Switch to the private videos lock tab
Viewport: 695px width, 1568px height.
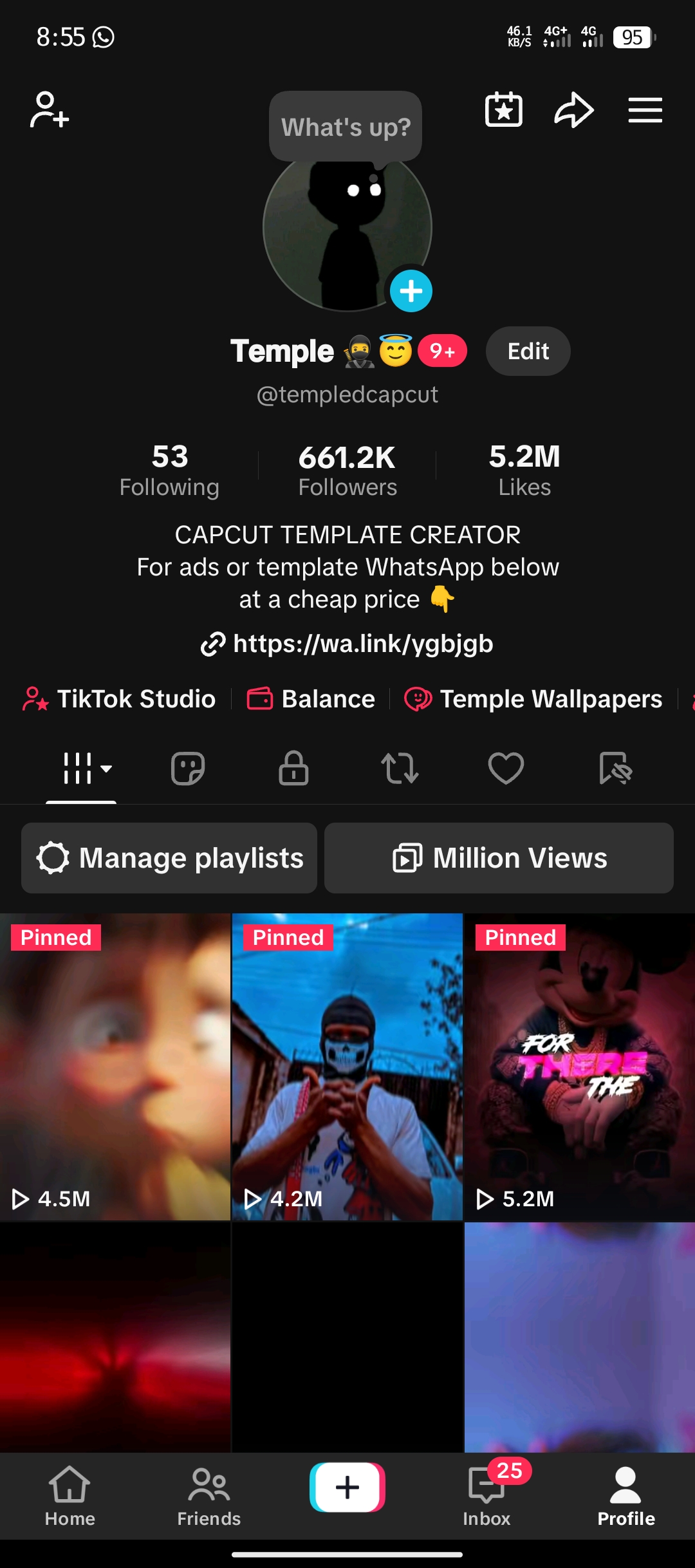coord(293,769)
